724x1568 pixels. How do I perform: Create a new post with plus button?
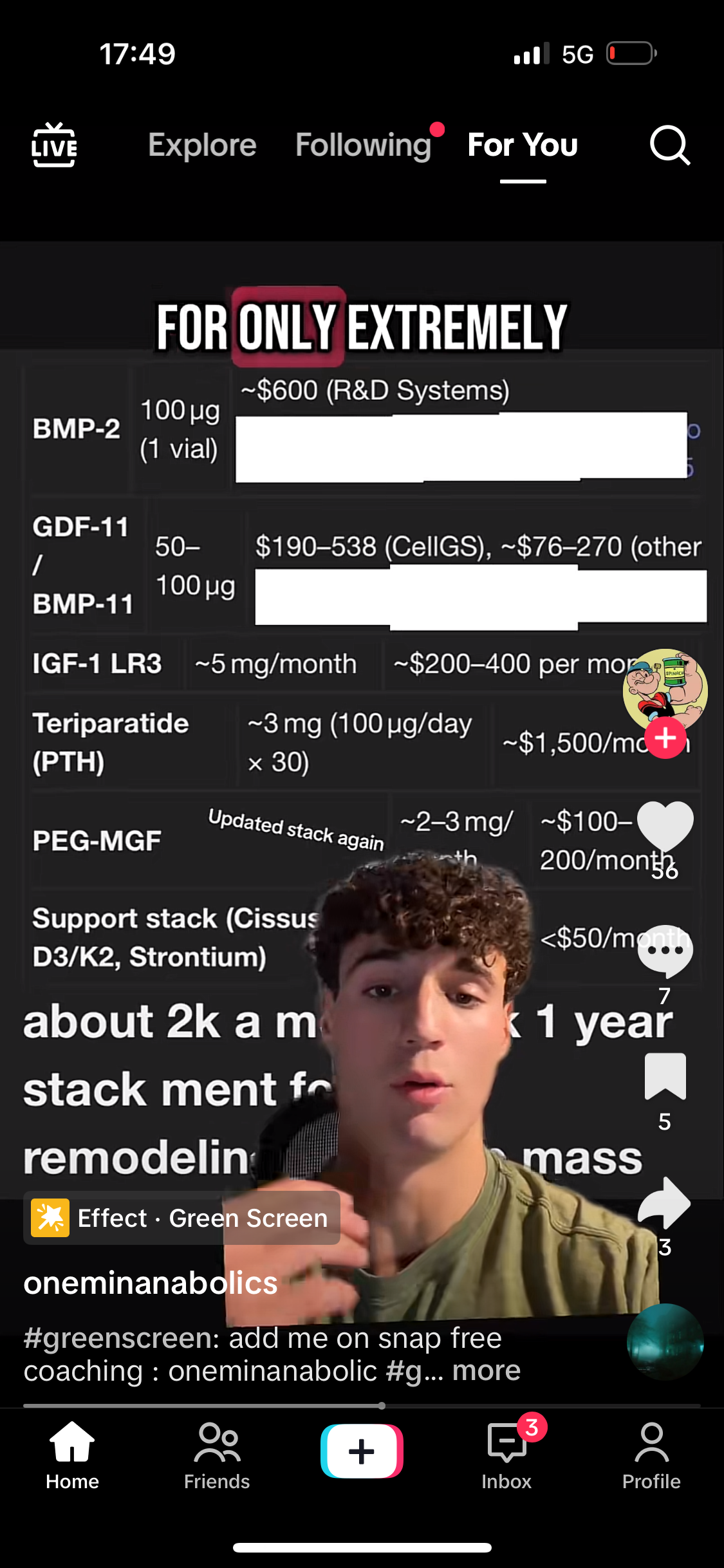(x=362, y=1451)
